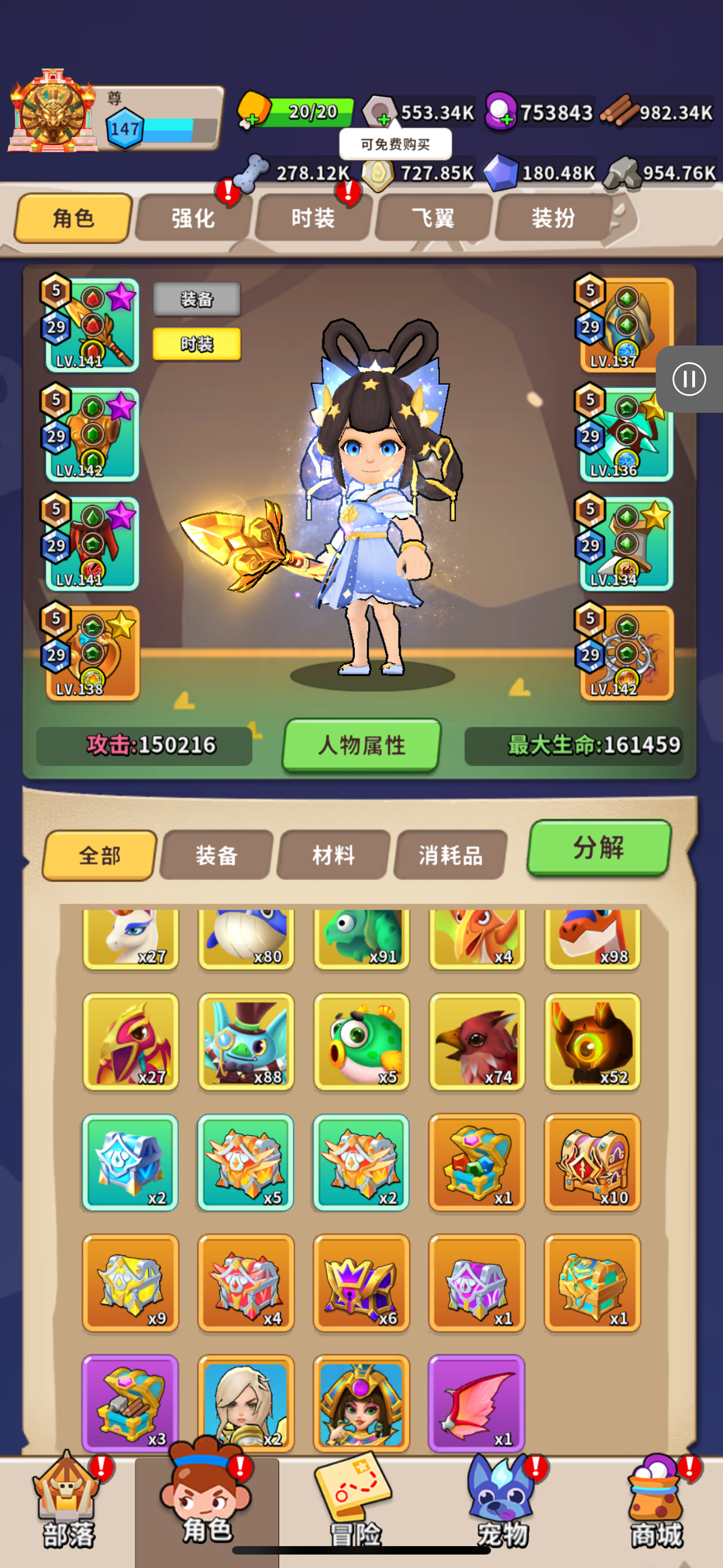Viewport: 723px width, 1568px height.
Task: Open the 商城 shop tab
Action: pyautogui.click(x=656, y=1504)
